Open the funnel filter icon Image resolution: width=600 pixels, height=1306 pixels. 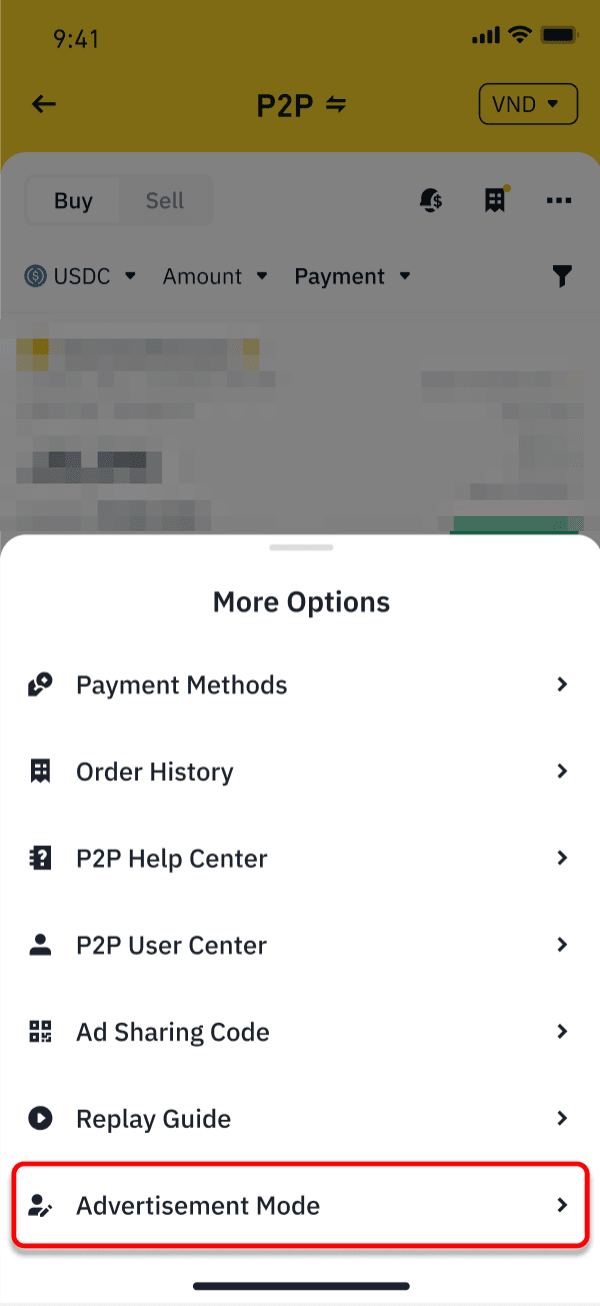(x=563, y=276)
